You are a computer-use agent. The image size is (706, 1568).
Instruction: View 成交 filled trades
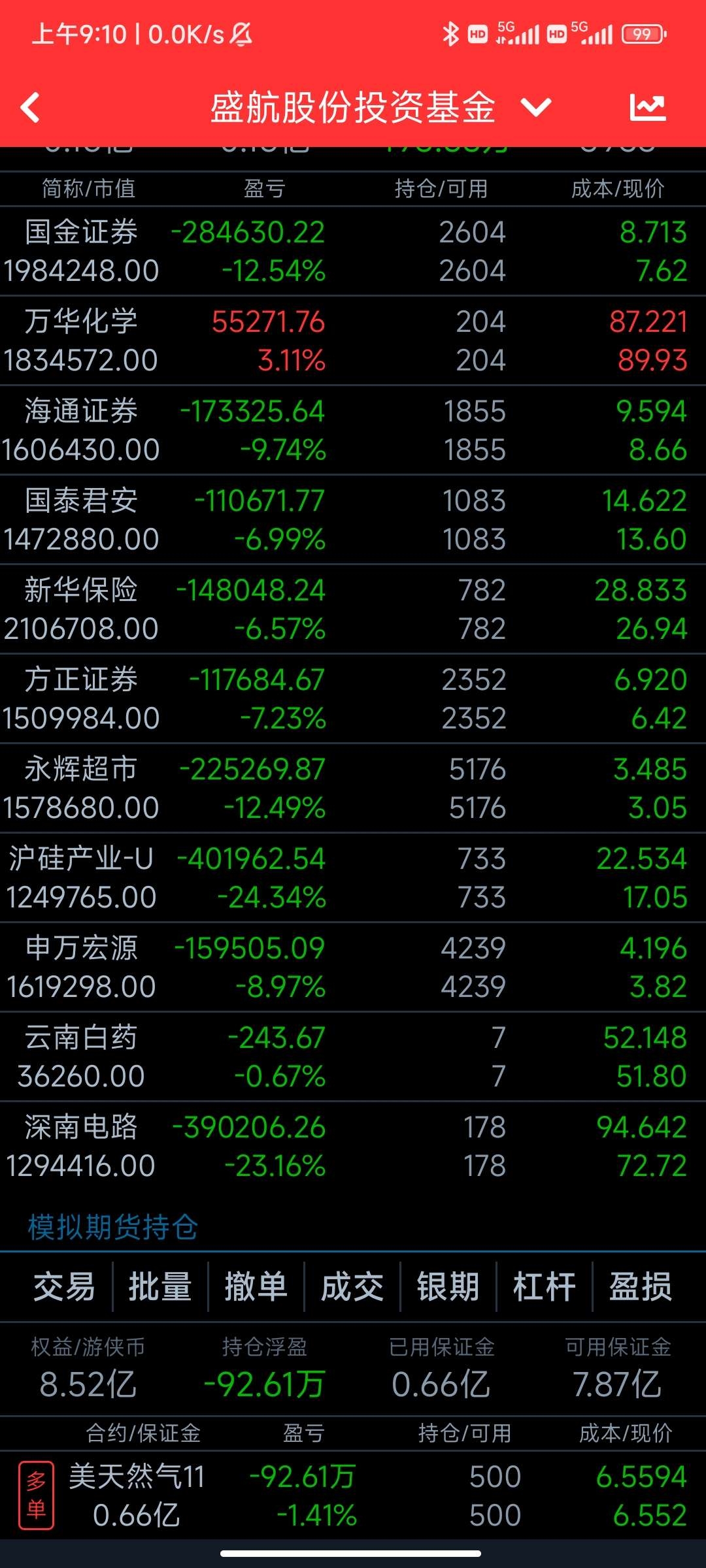point(352,1286)
